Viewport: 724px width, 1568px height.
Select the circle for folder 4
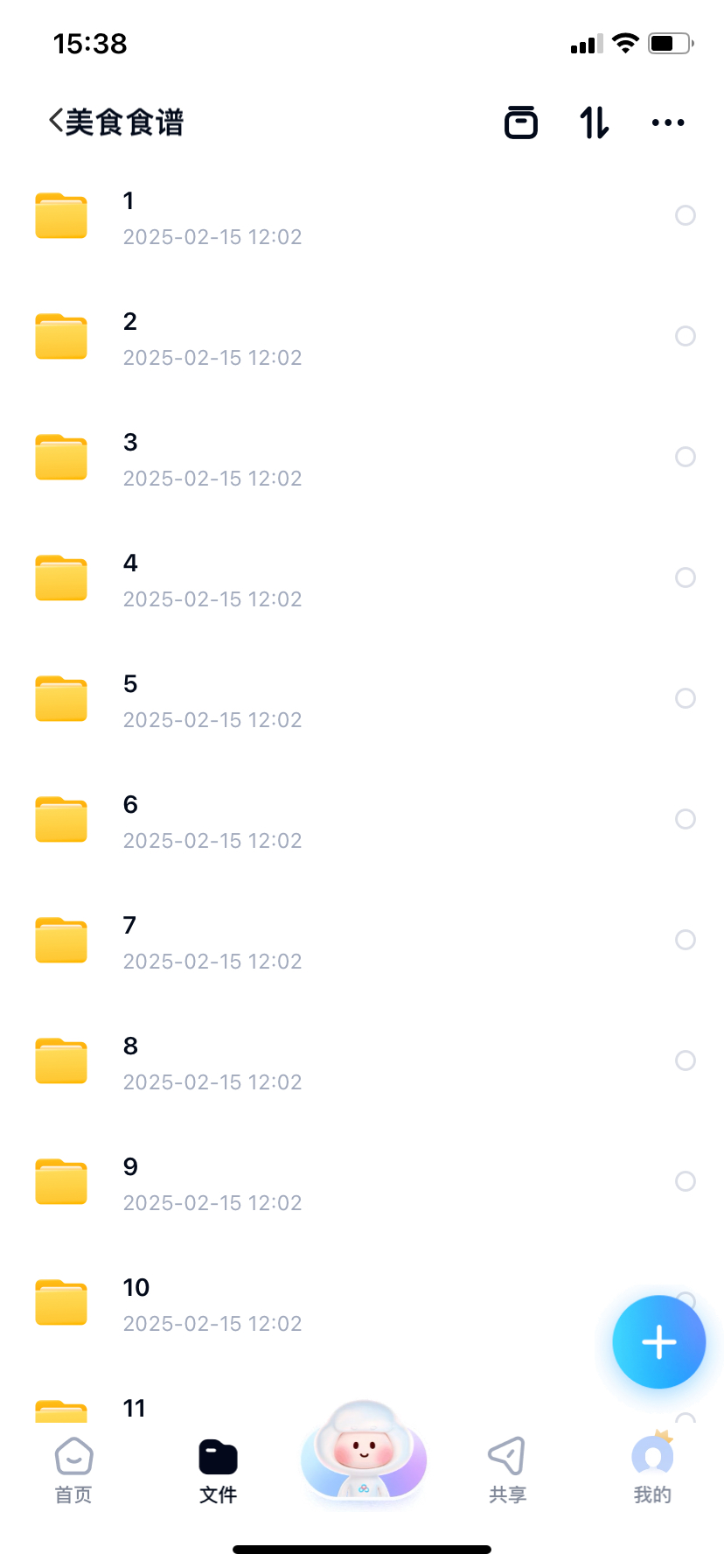(686, 577)
